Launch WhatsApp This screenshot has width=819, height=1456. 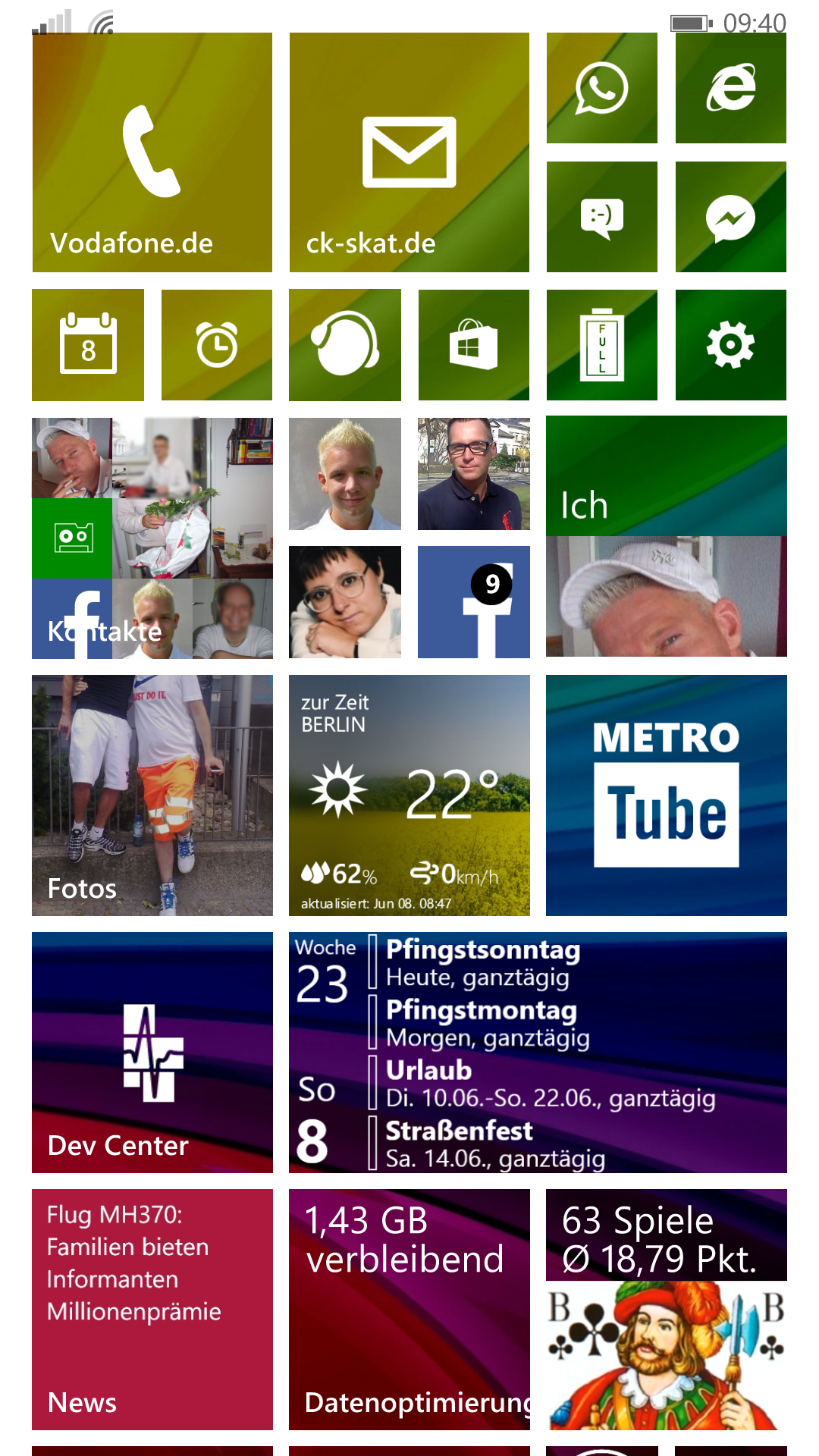601,88
